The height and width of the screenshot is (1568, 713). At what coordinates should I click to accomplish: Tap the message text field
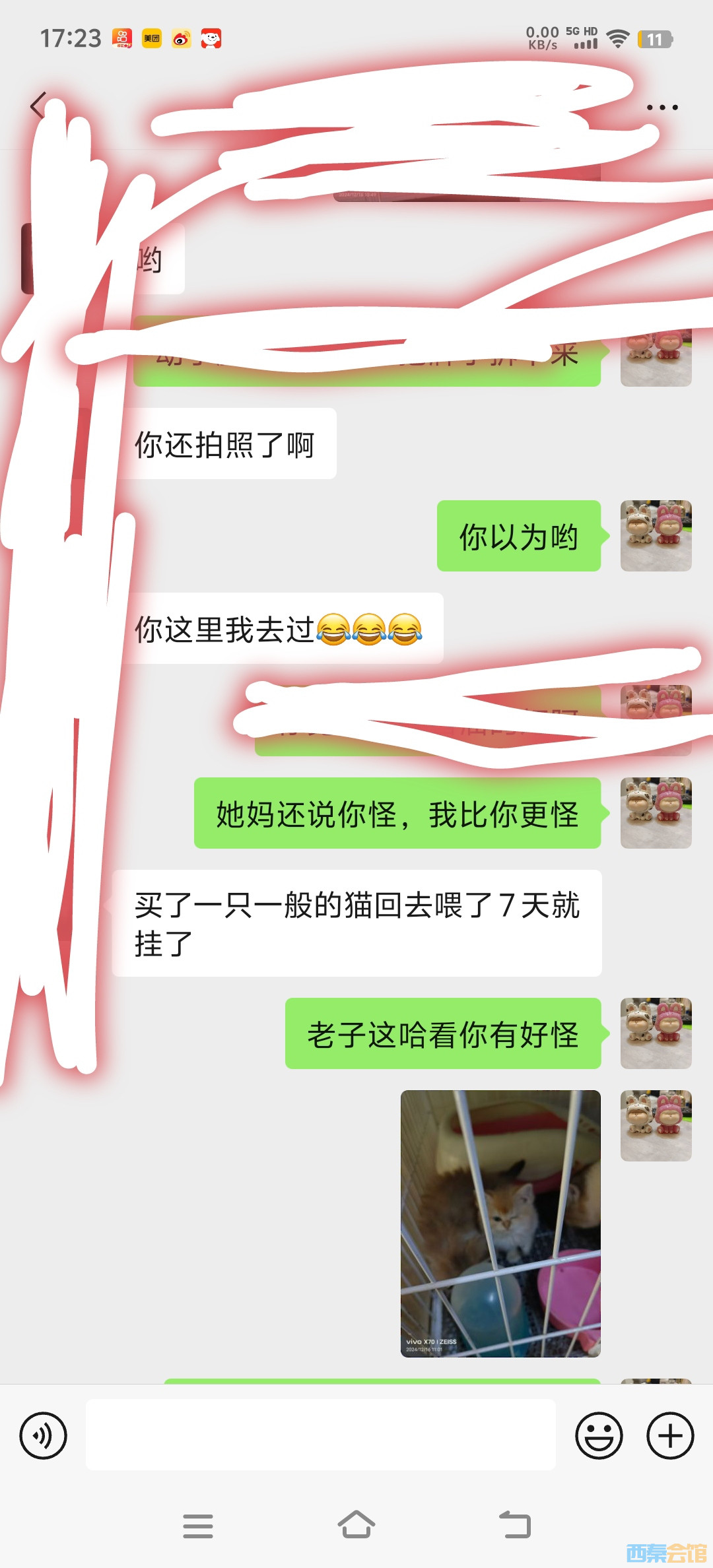320,1435
